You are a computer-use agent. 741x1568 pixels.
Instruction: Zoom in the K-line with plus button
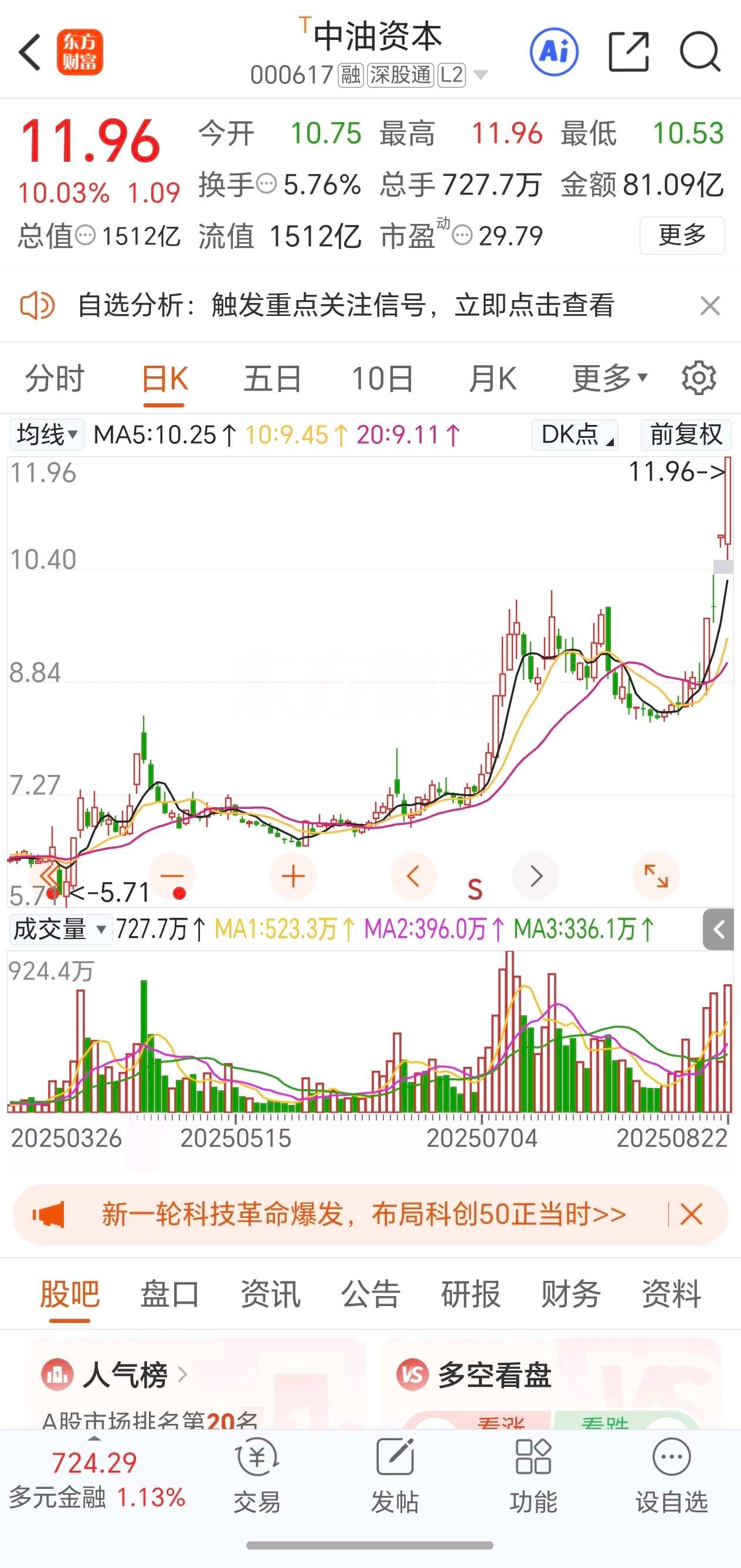pyautogui.click(x=294, y=876)
